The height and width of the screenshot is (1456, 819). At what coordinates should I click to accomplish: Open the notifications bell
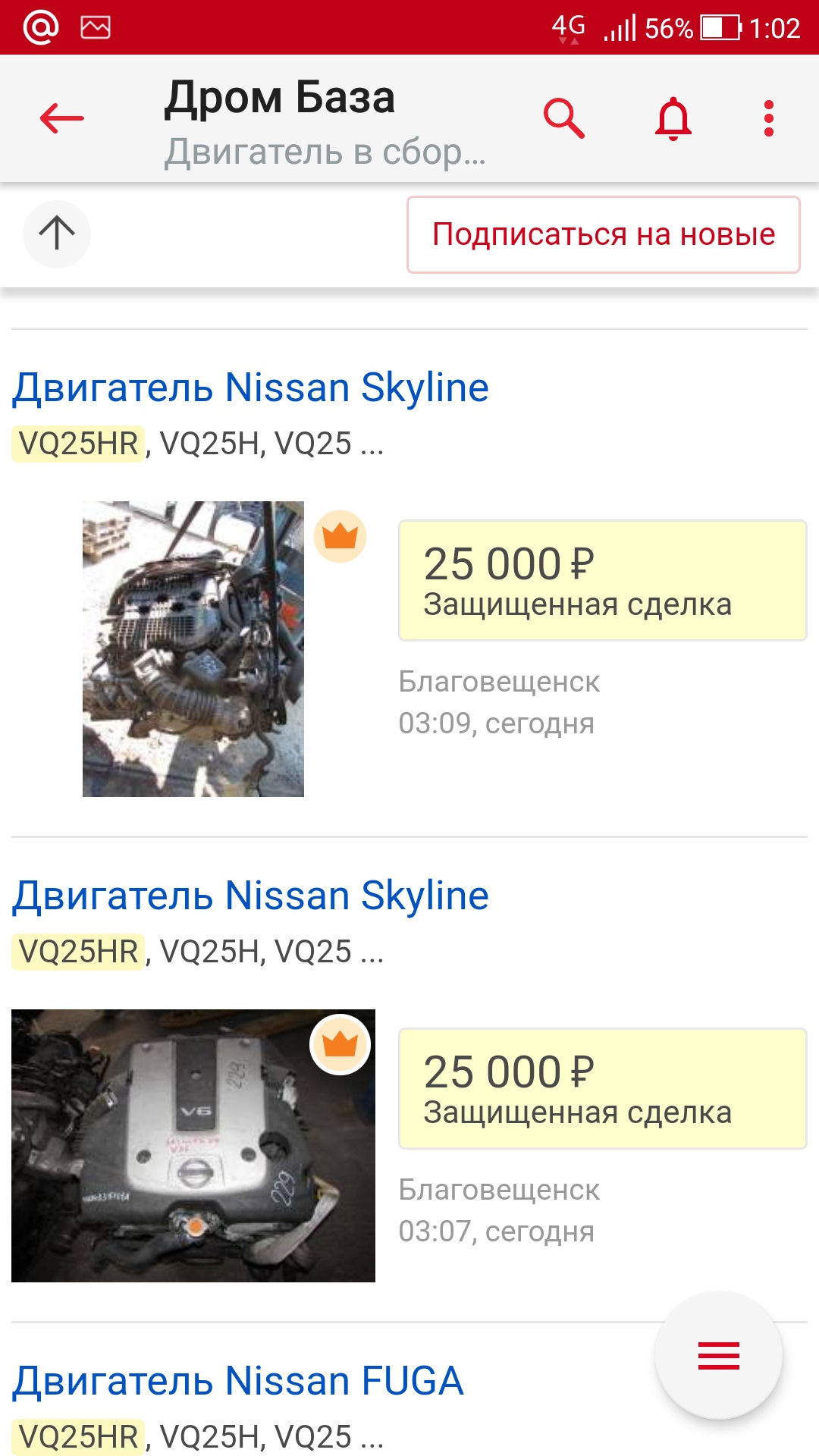point(673,119)
